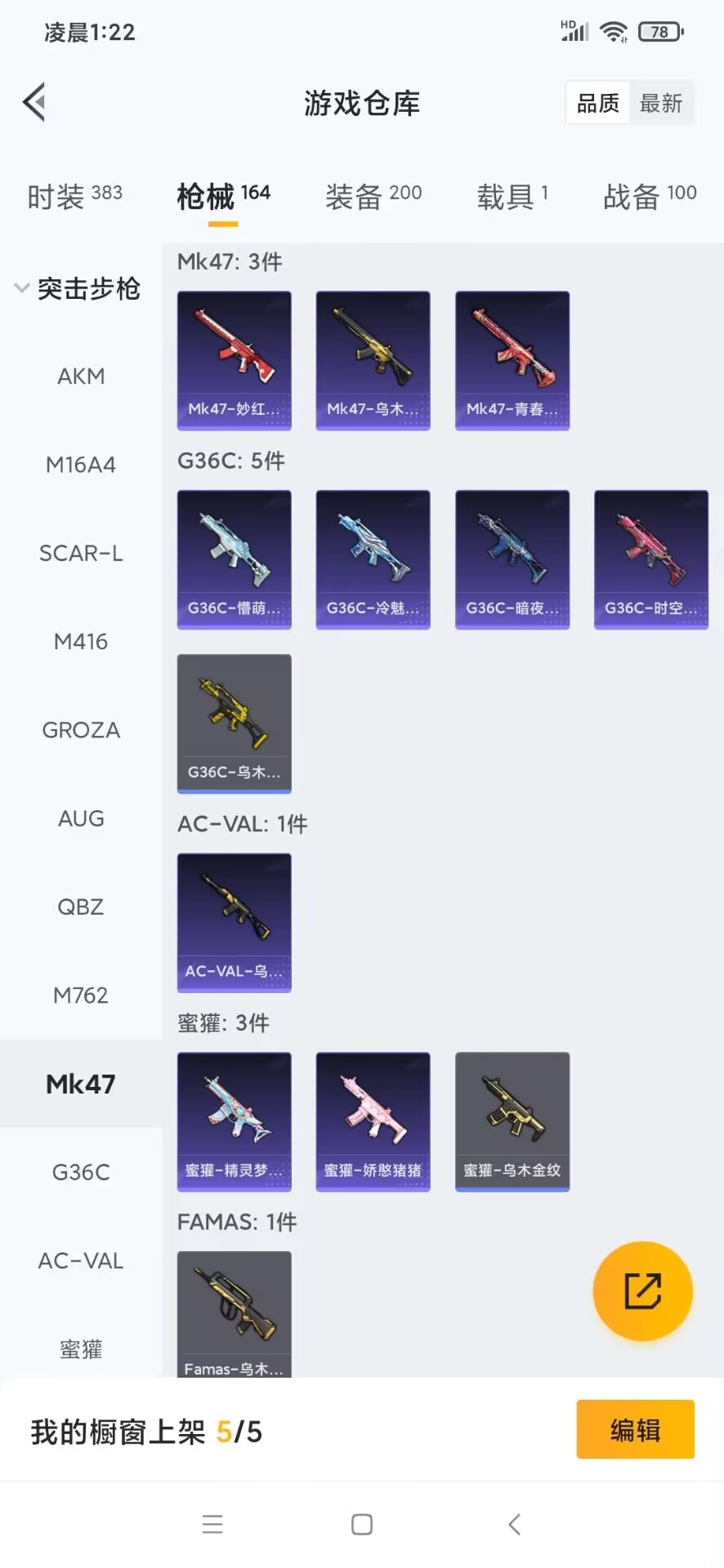Jump to the GROZA section

coord(81,730)
